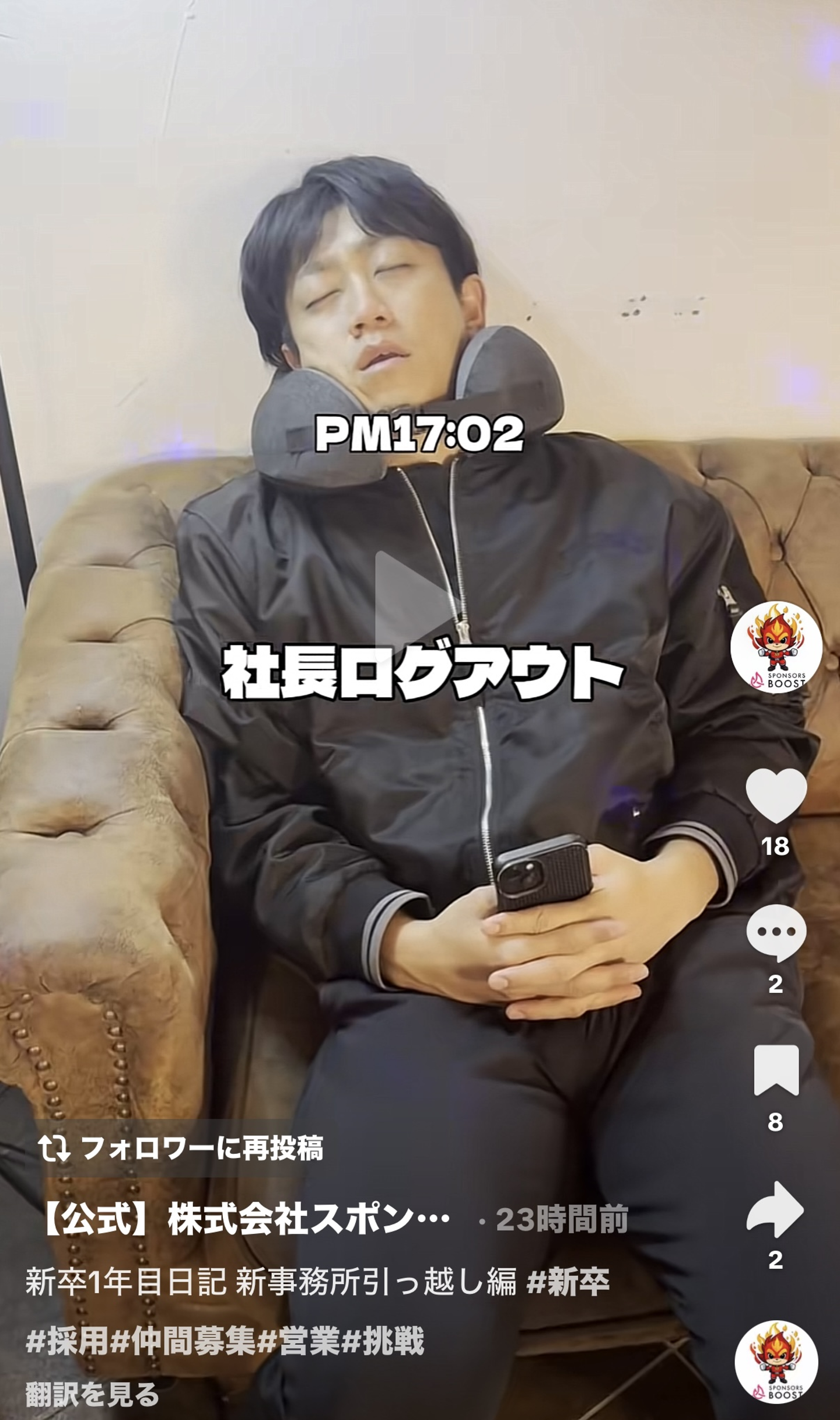The image size is (840, 1420).
Task: Like this video with the heart
Action: (x=776, y=795)
